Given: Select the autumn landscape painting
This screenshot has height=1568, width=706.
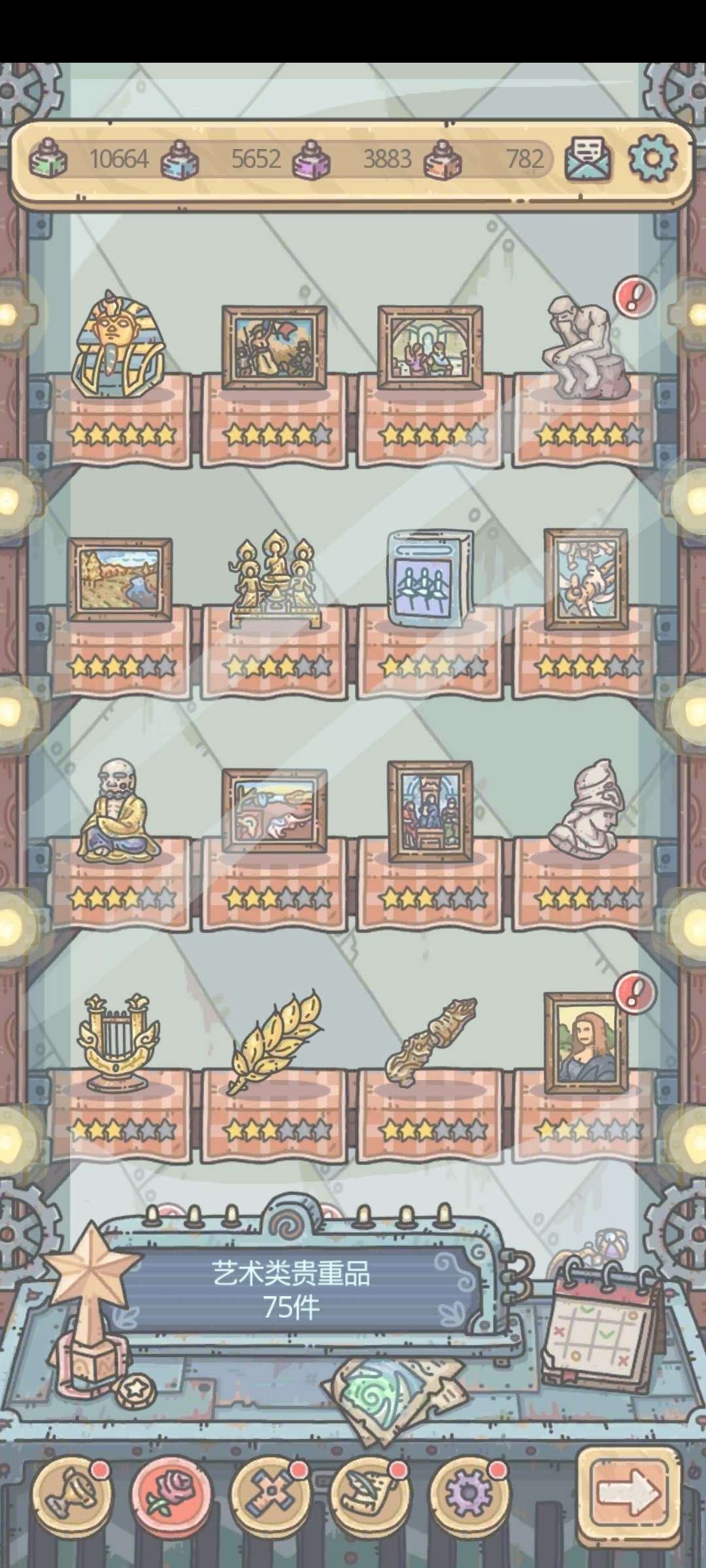Looking at the screenshot, I should click(120, 580).
